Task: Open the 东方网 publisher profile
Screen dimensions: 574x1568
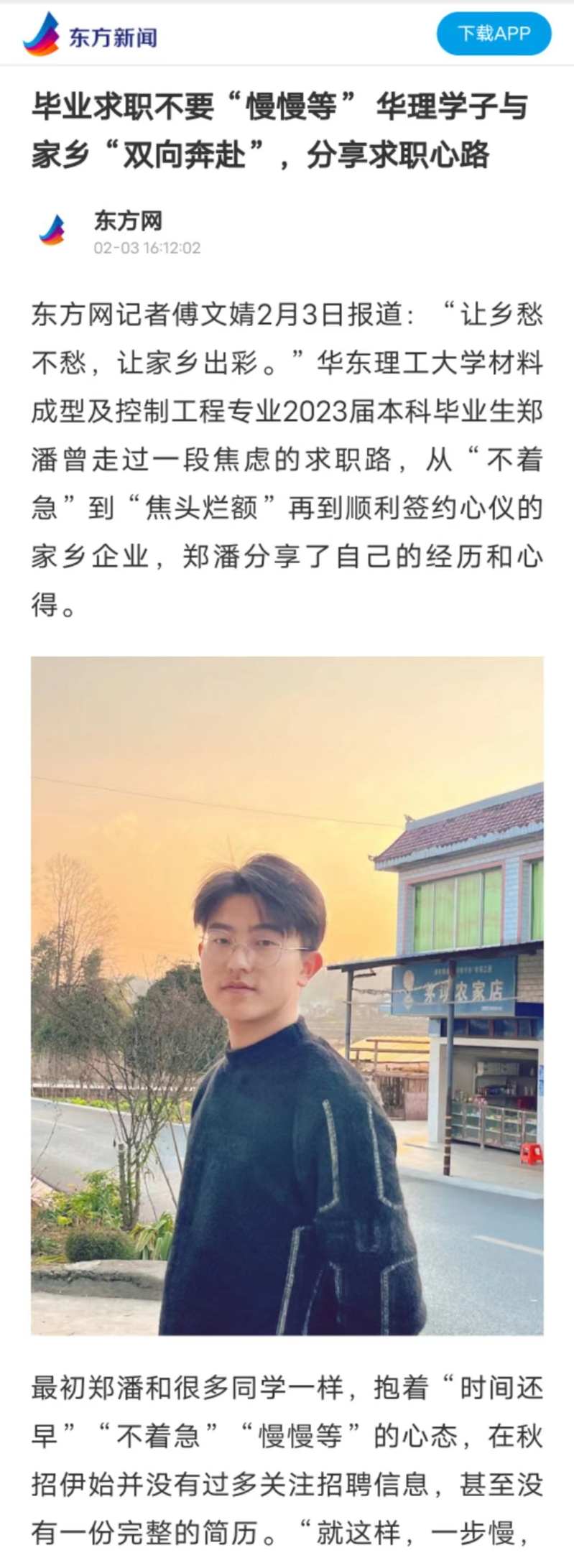Action: coord(127,221)
